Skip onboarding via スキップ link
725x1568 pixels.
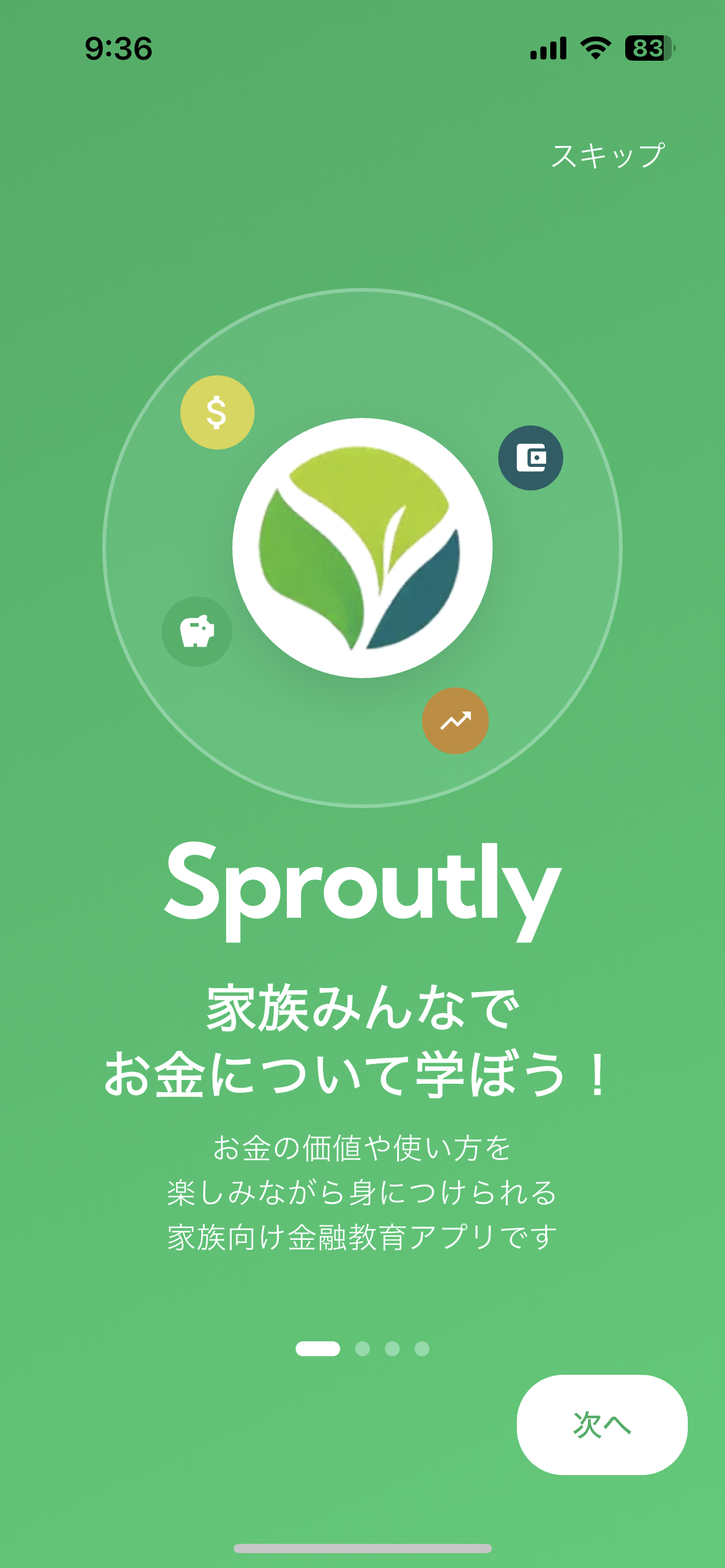pyautogui.click(x=609, y=154)
